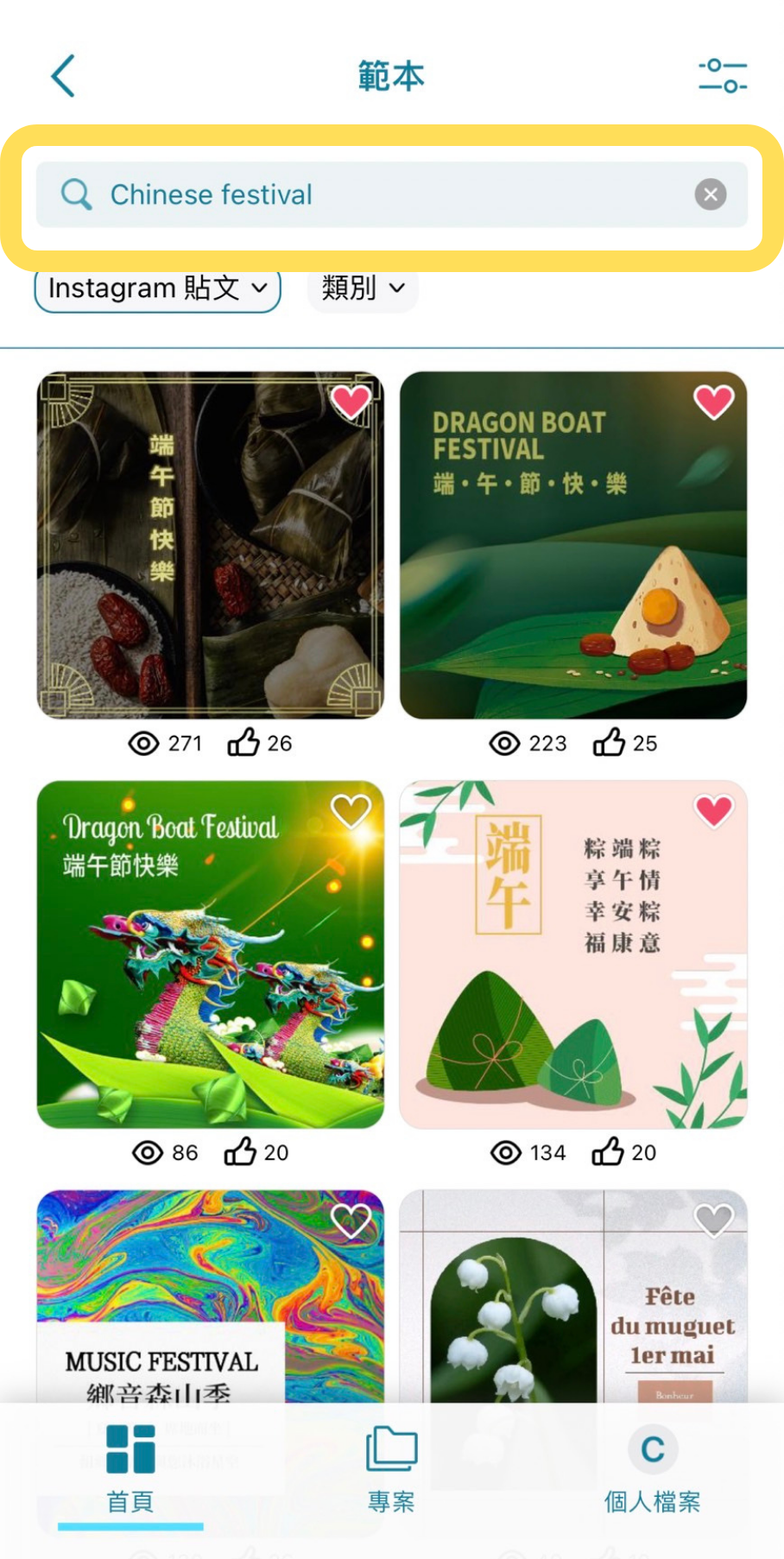Favorite the dragon boats template
This screenshot has height=1559, width=784.
[x=351, y=811]
